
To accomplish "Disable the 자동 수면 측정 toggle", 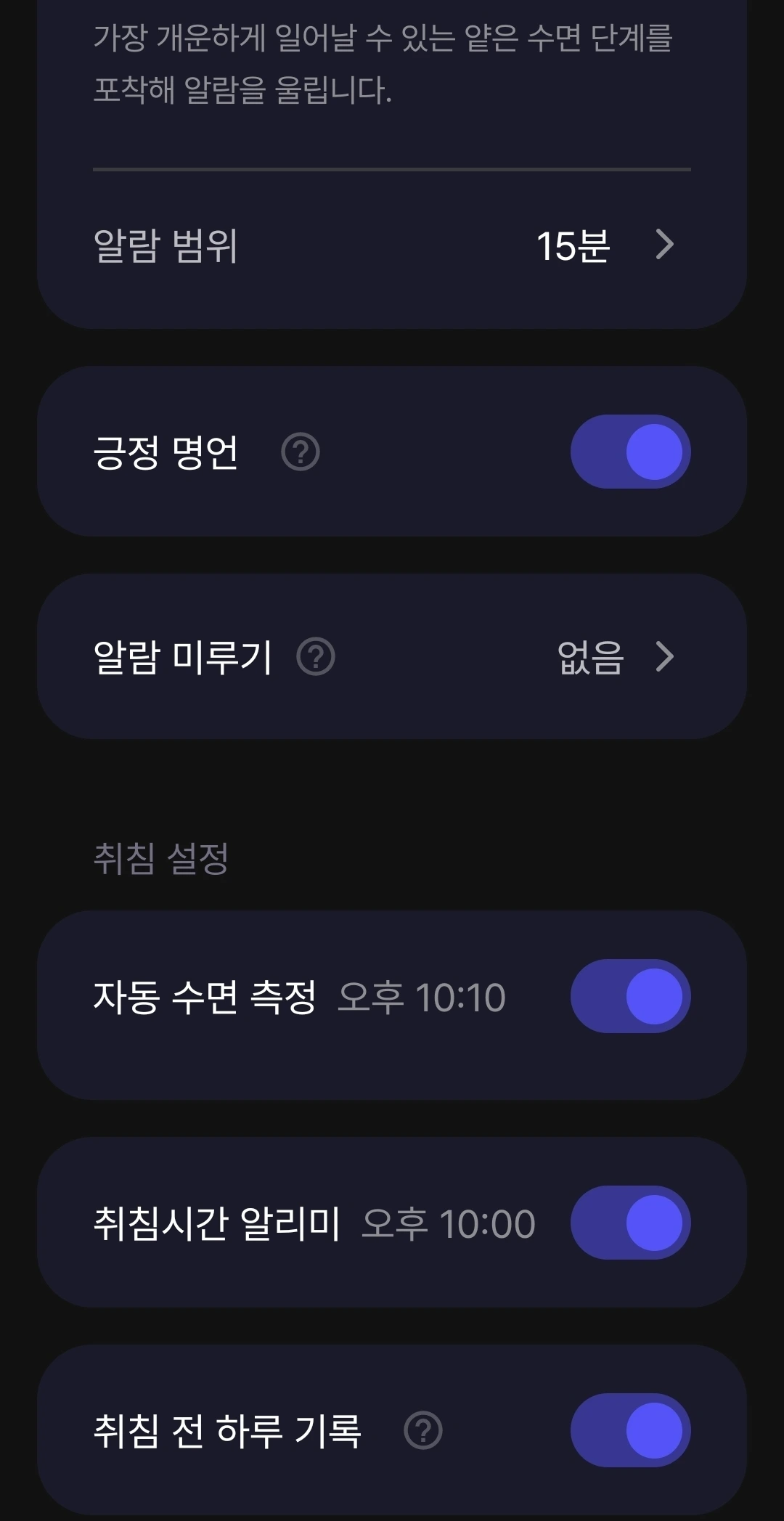I will 630,996.
